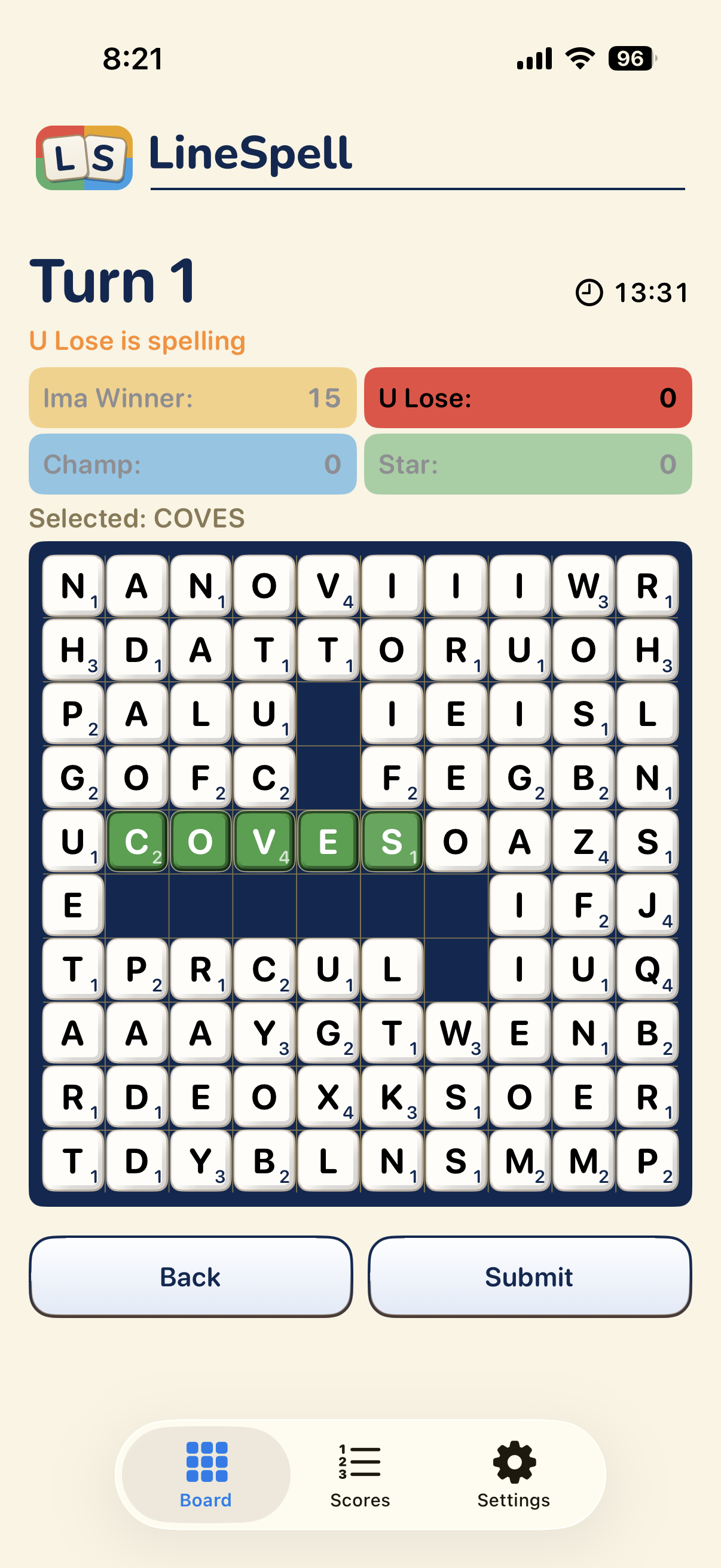Tap the green highlighted C tile

click(x=137, y=841)
